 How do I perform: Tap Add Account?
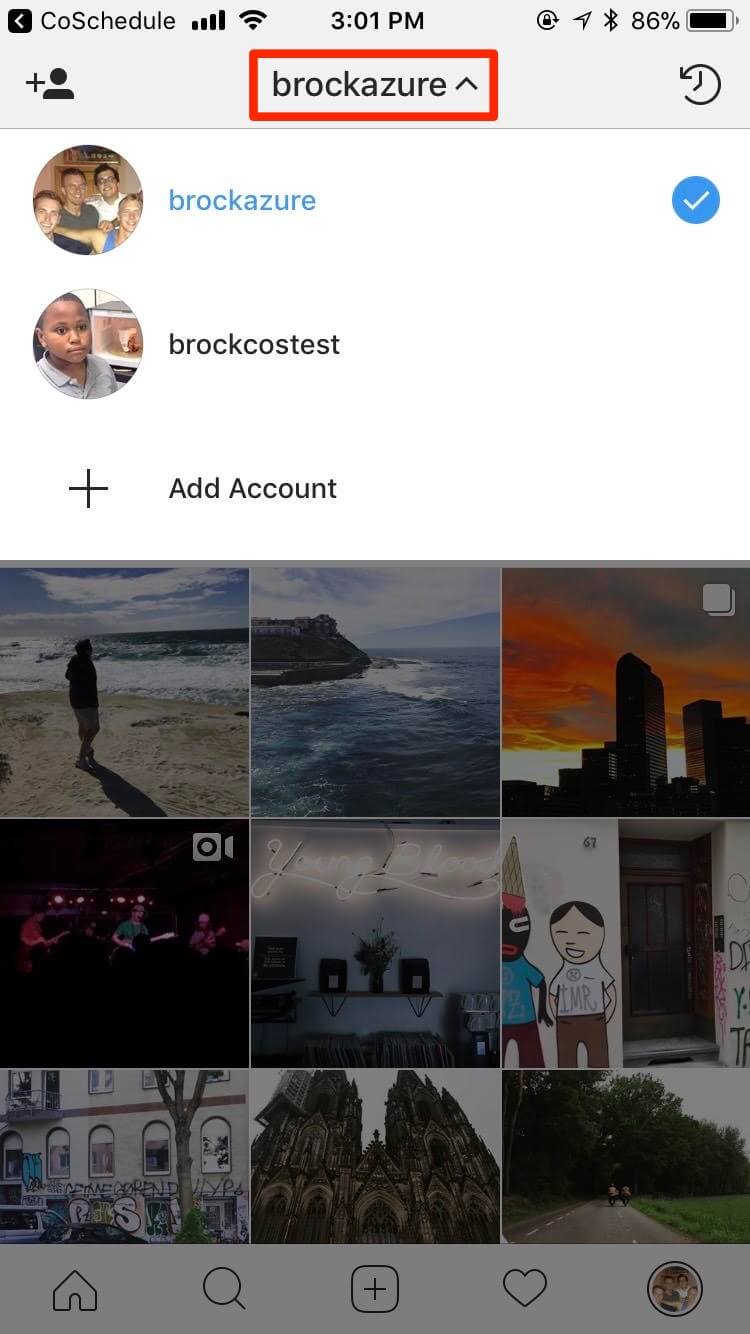pyautogui.click(x=375, y=488)
